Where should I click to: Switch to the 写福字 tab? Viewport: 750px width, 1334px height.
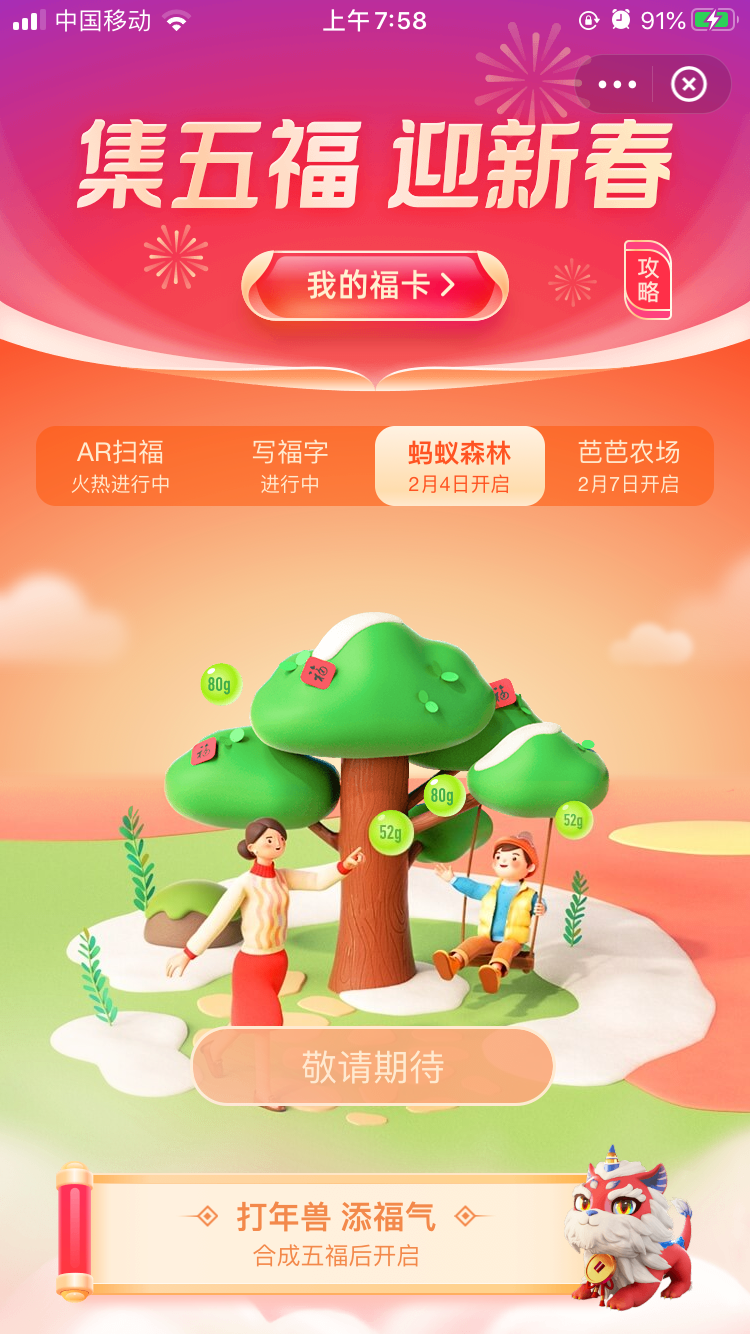(x=290, y=466)
